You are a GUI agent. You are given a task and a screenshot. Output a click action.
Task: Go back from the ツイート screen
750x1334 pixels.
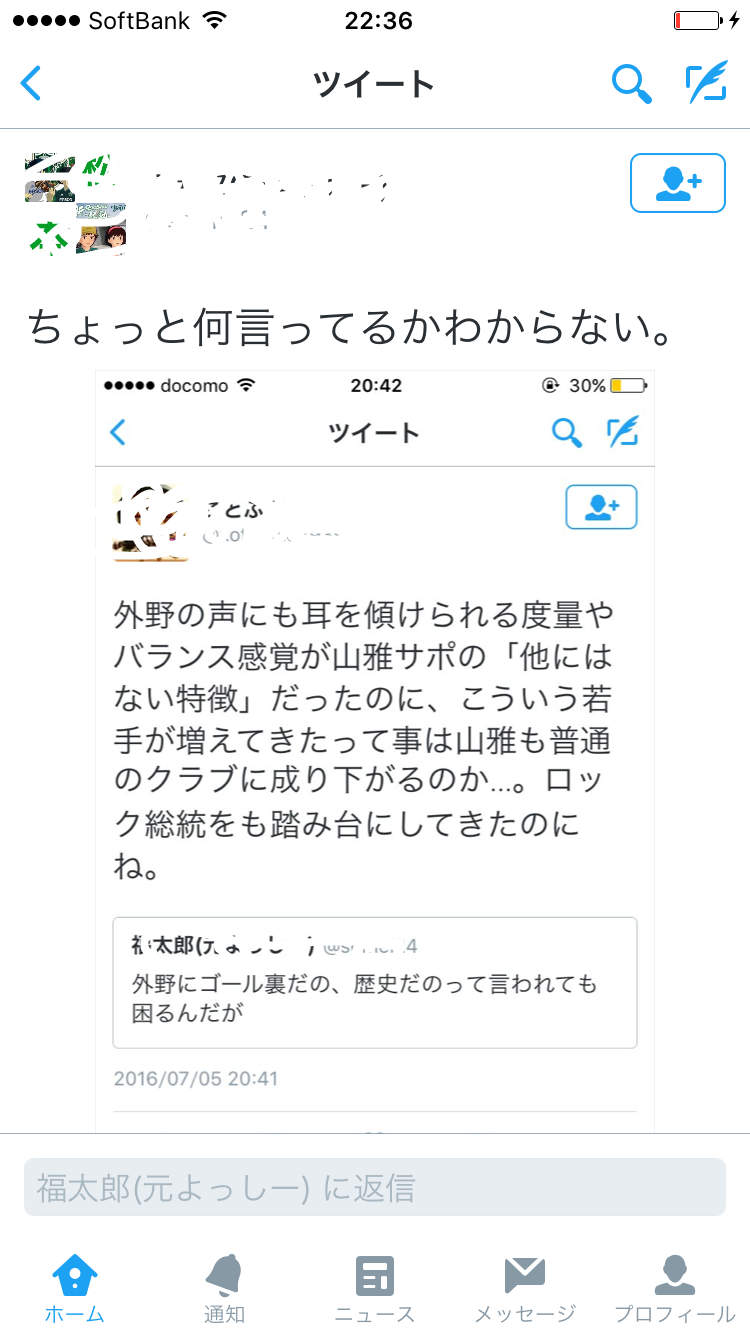pos(32,84)
